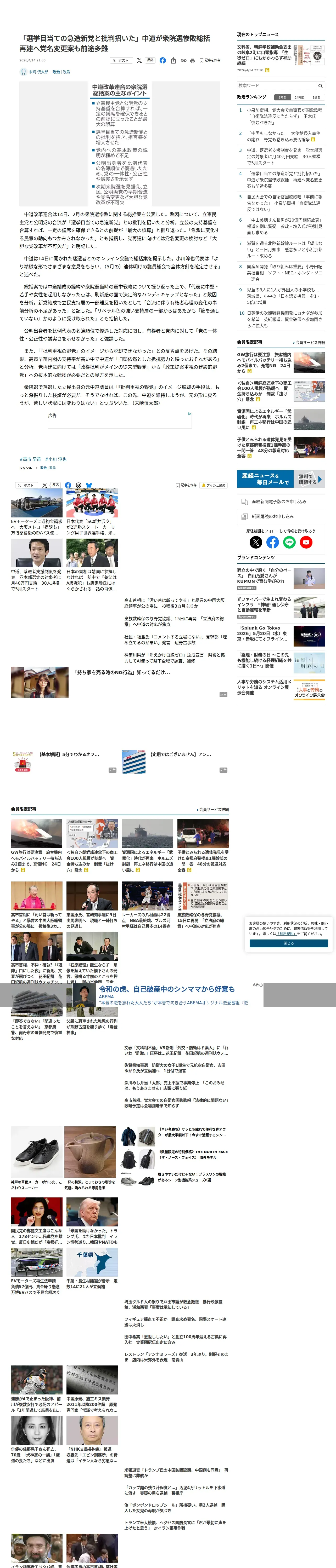The height and width of the screenshot is (1568, 336).
Task: Open the #小川 淳也 hashtag
Action: pos(55,459)
